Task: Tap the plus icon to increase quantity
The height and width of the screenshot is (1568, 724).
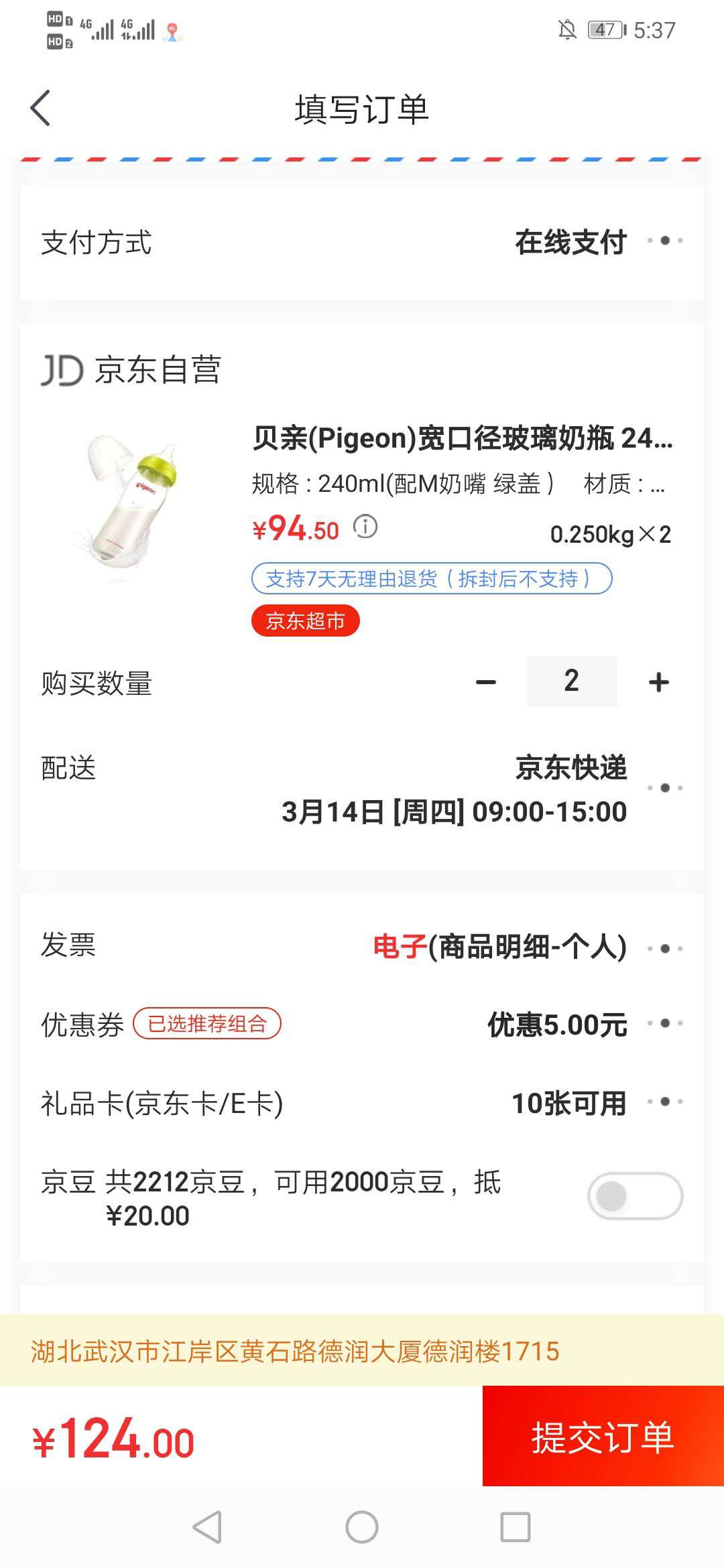Action: click(658, 681)
